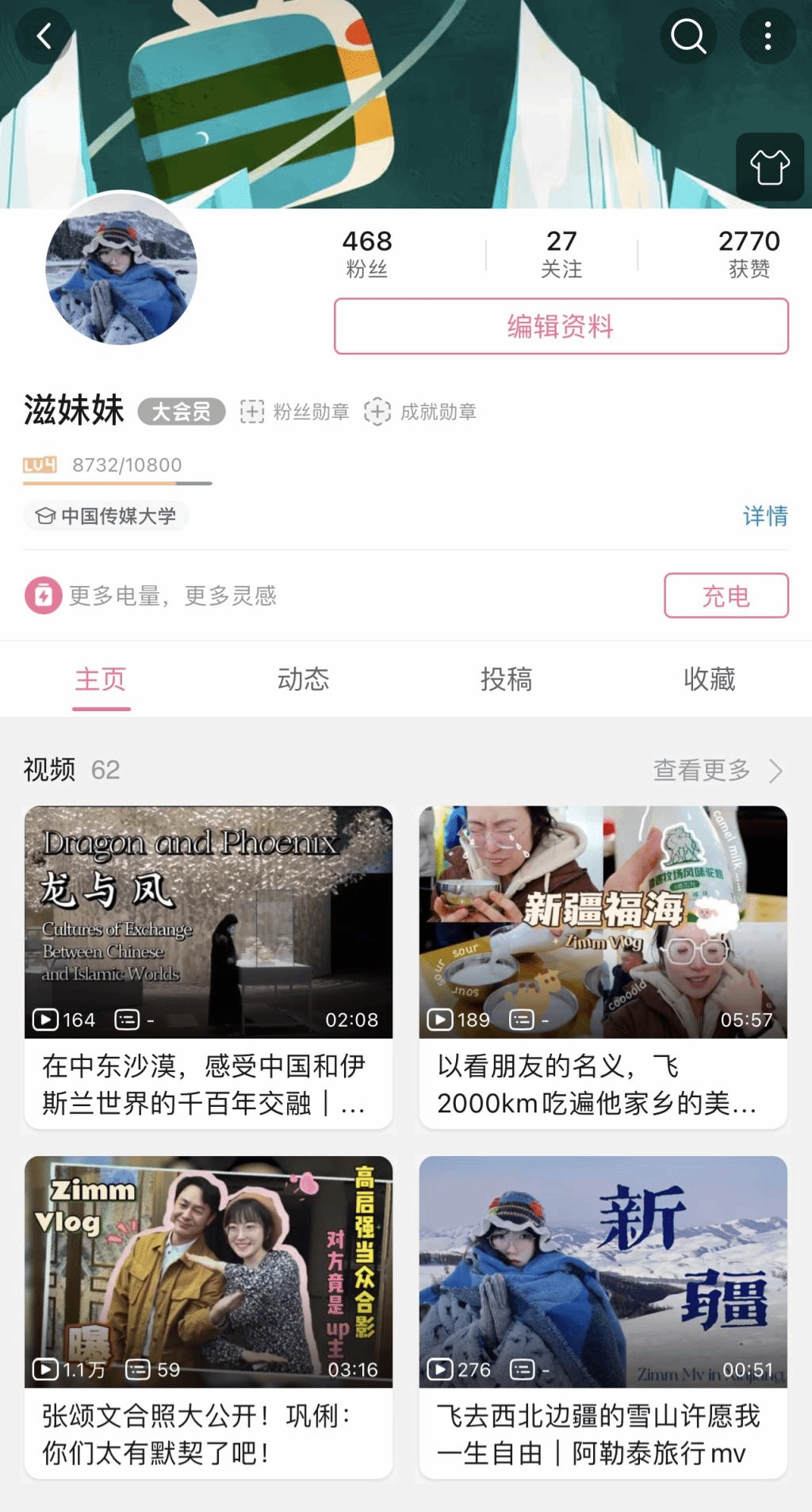Switch to the 投稿 tab

(x=506, y=679)
